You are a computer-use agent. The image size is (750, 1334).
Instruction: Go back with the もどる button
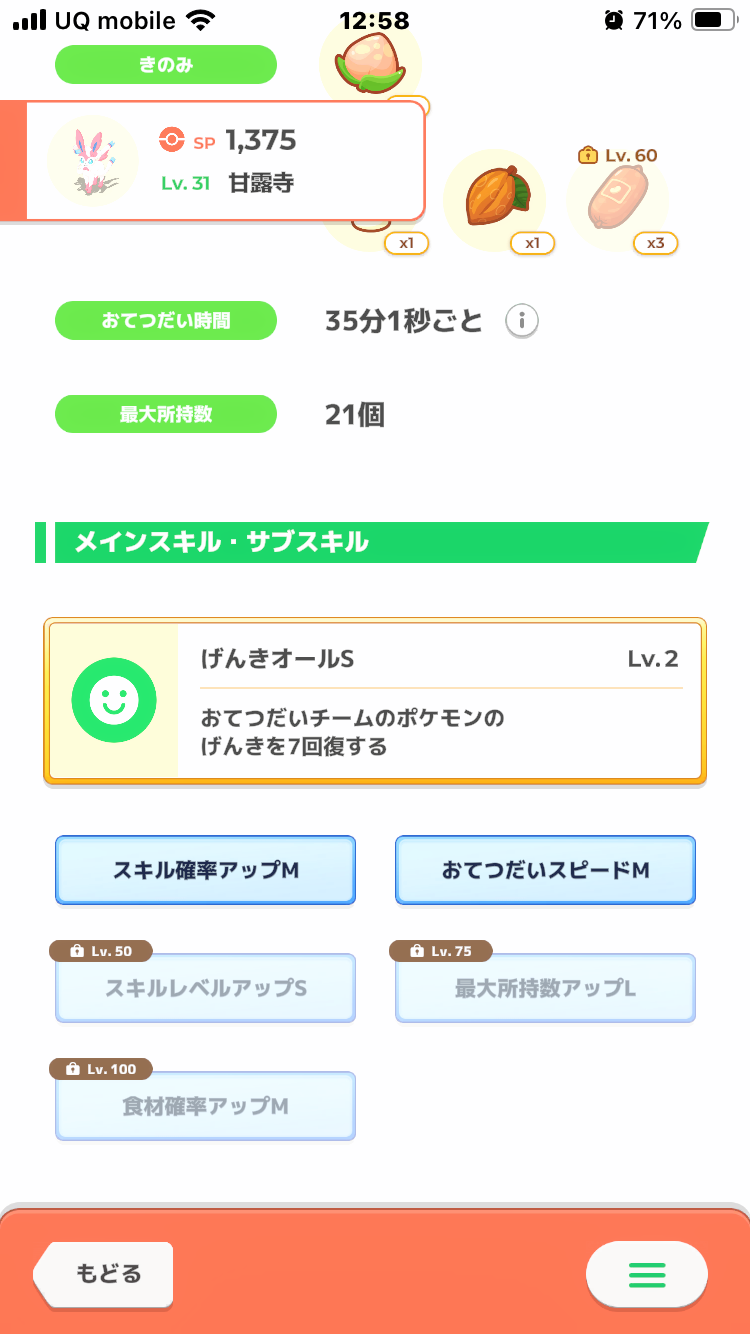[x=103, y=1274]
